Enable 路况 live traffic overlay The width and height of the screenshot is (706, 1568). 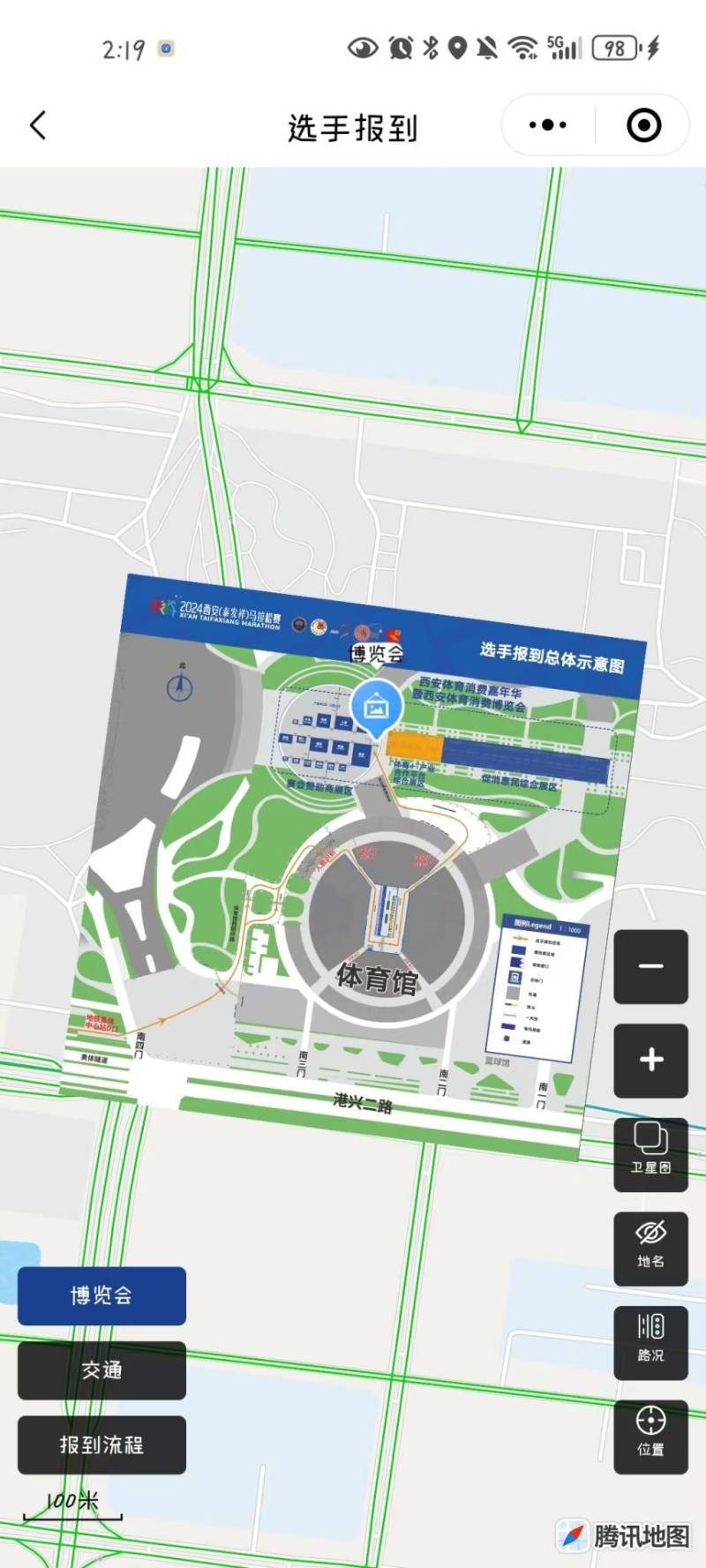[x=650, y=1342]
